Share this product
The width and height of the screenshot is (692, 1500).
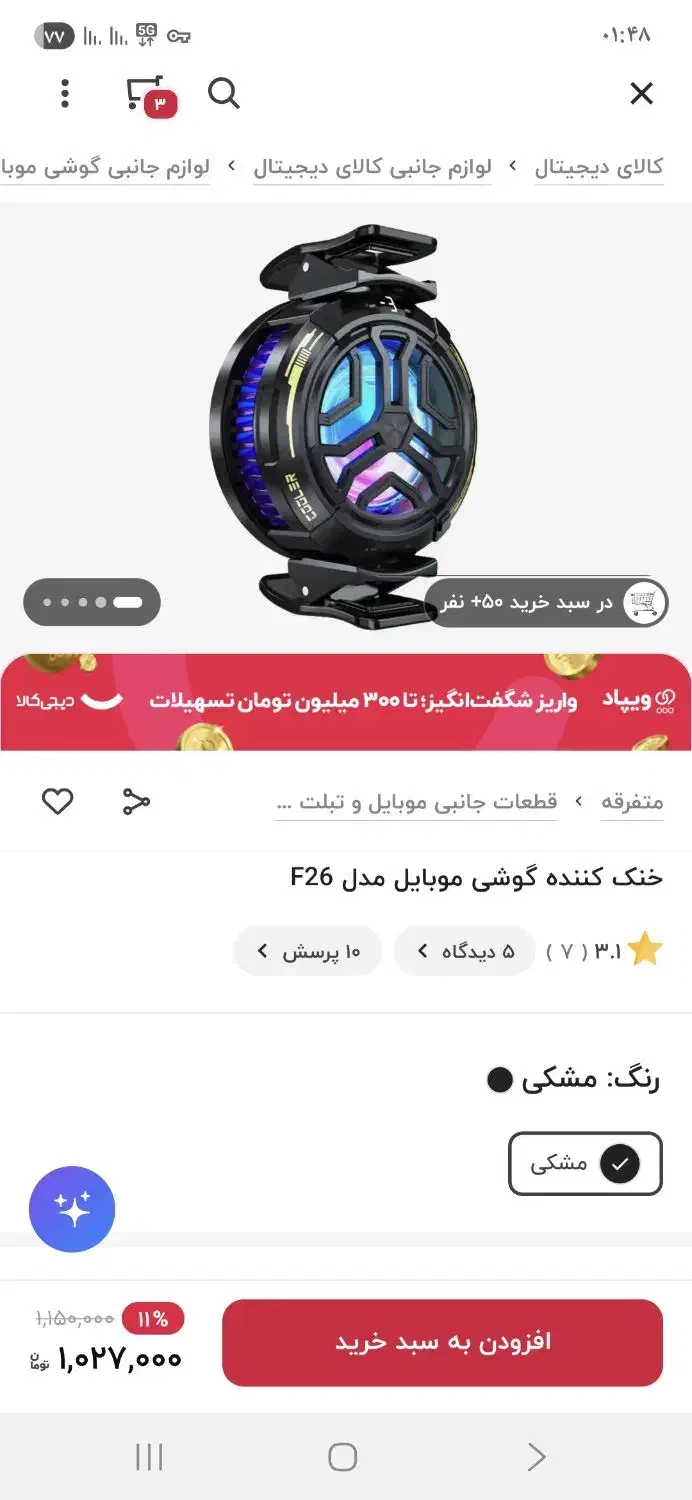point(136,801)
